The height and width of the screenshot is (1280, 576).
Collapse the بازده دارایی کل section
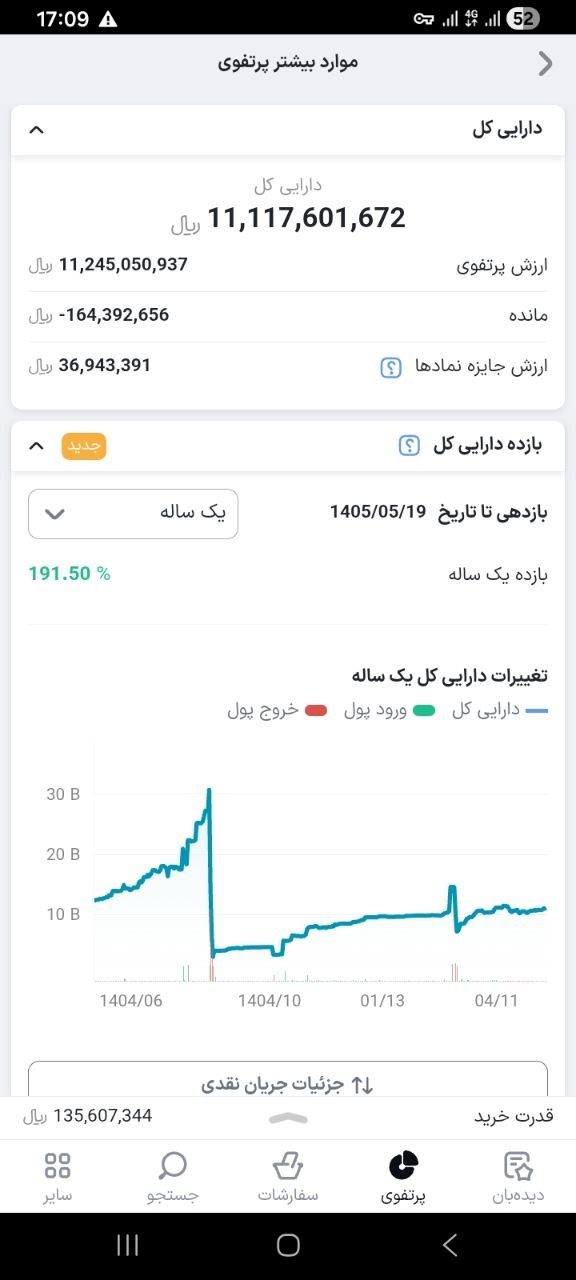coord(37,446)
